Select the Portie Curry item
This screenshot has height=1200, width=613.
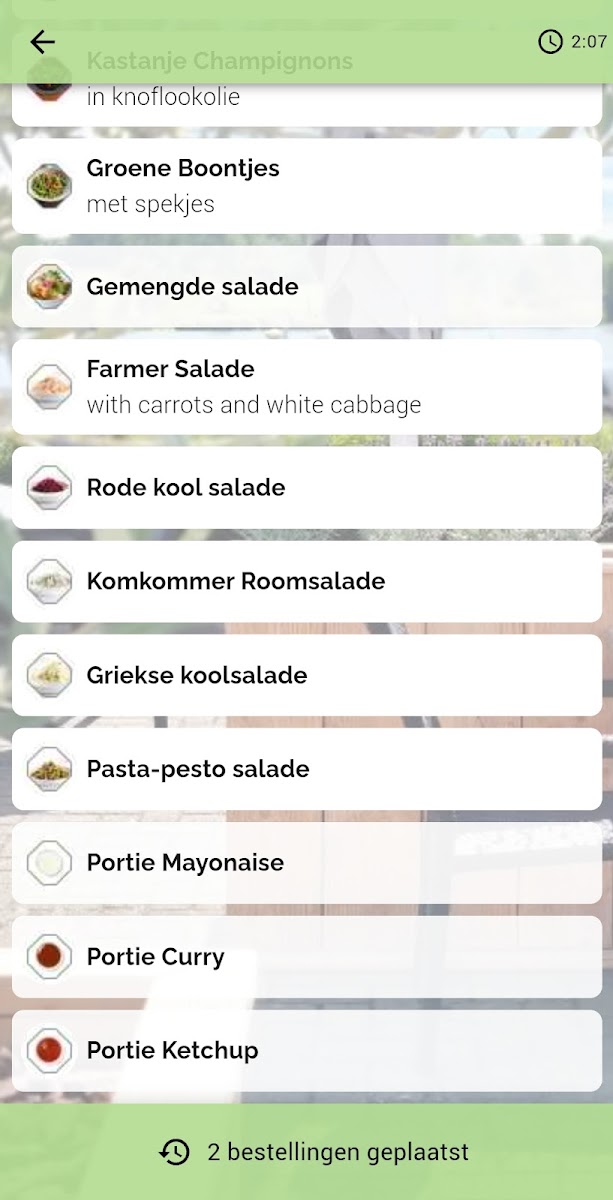[306, 957]
